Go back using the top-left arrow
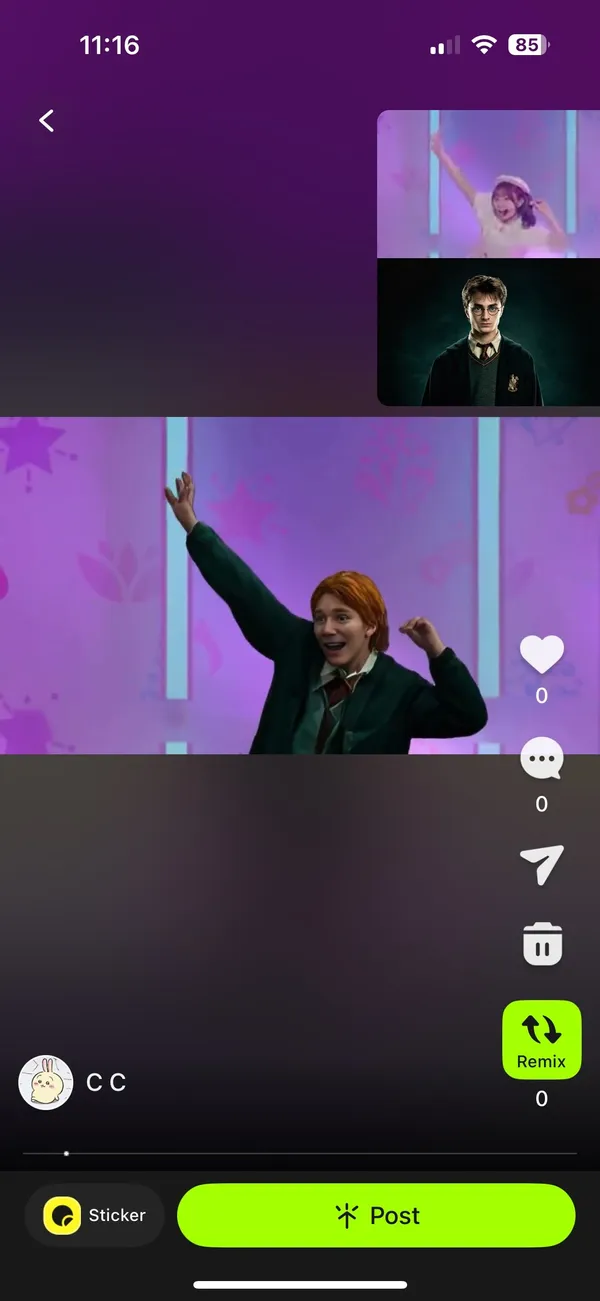 pyautogui.click(x=46, y=121)
